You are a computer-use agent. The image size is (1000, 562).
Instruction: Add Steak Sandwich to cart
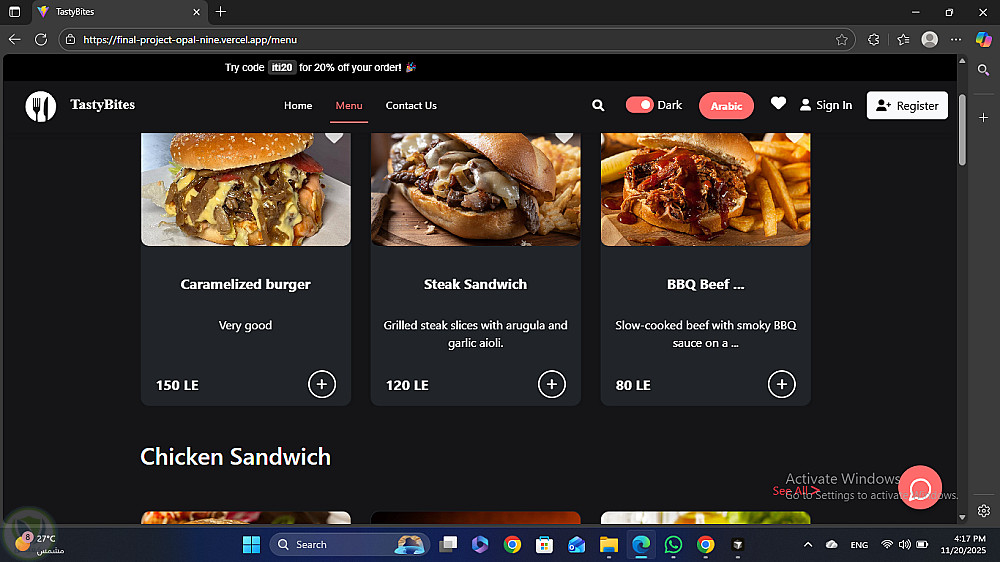point(551,384)
